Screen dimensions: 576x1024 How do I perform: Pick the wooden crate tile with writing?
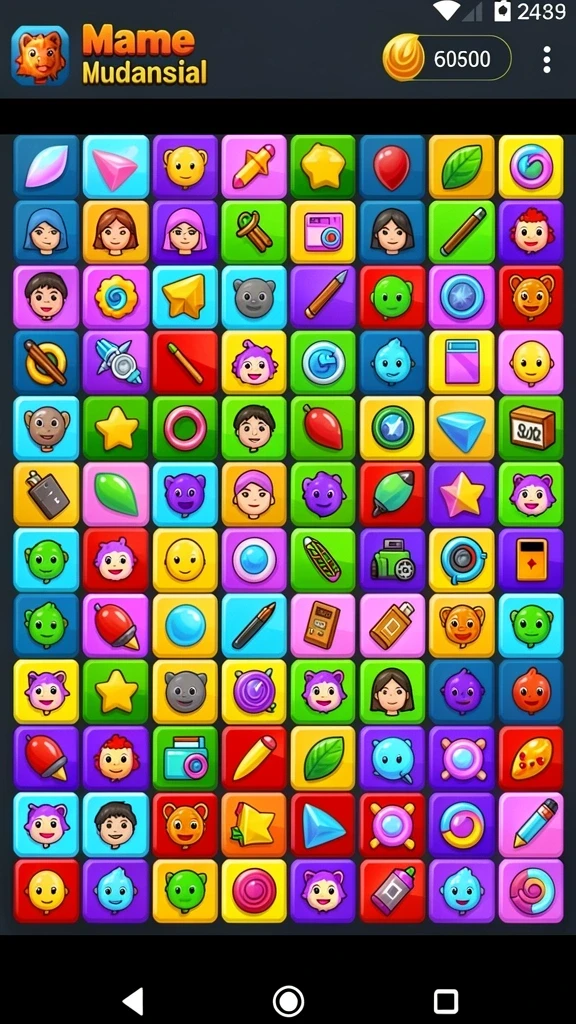coord(531,428)
